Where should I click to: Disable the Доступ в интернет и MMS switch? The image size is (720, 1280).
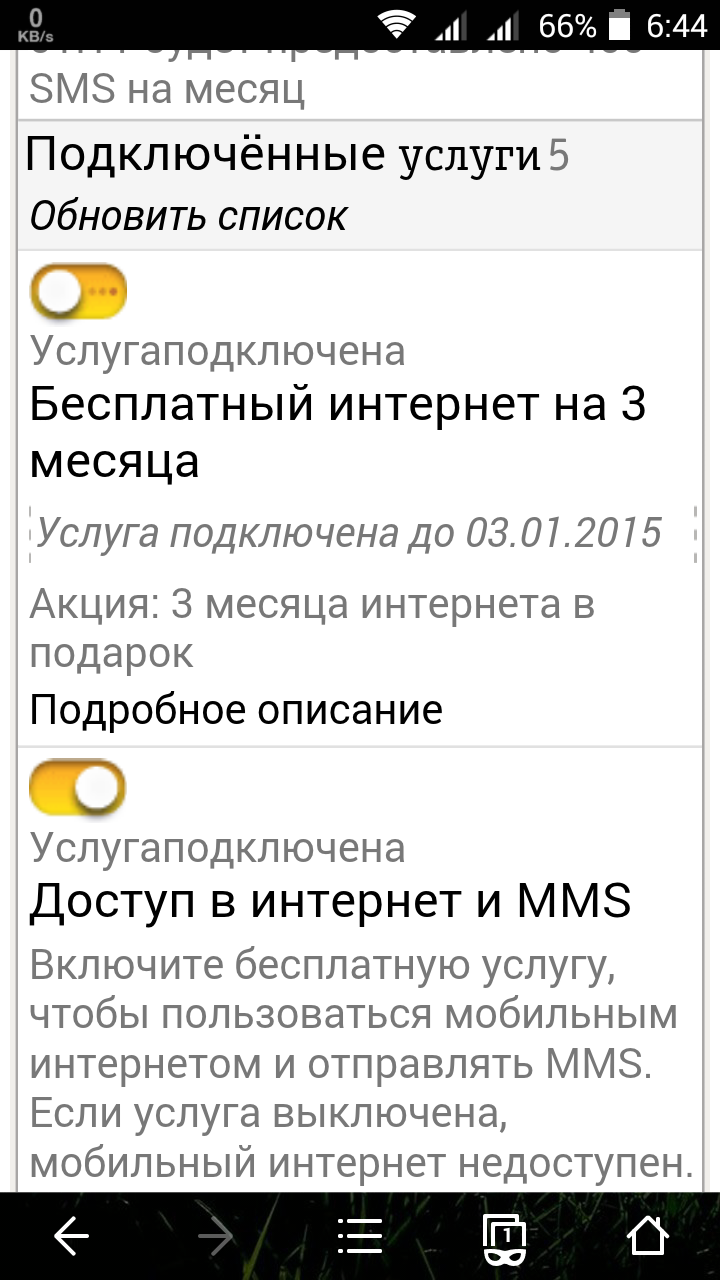point(78,787)
